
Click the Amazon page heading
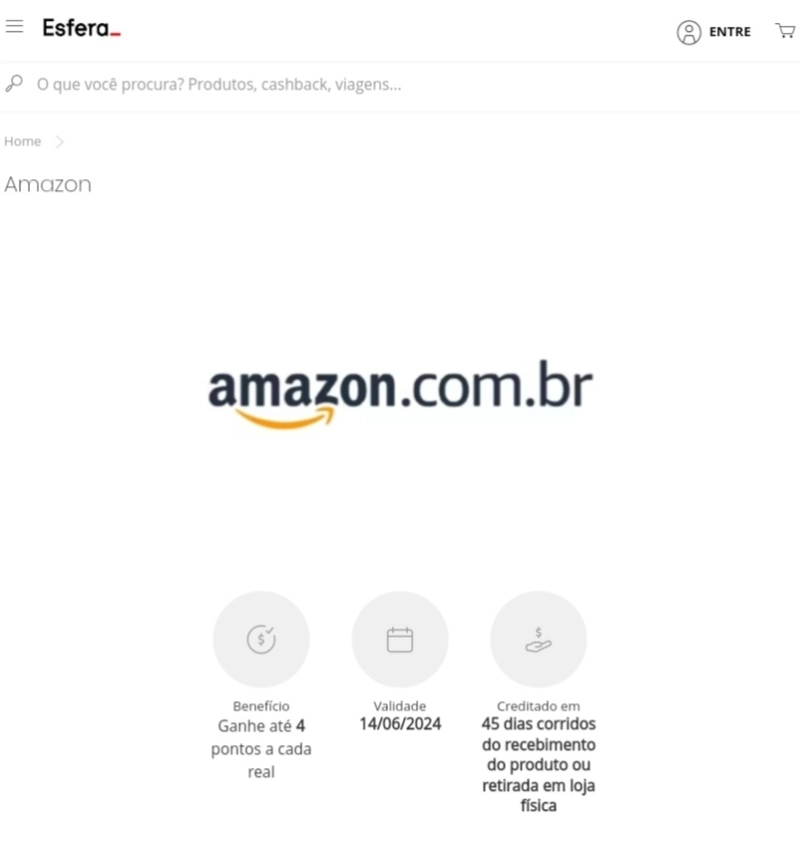tap(48, 184)
